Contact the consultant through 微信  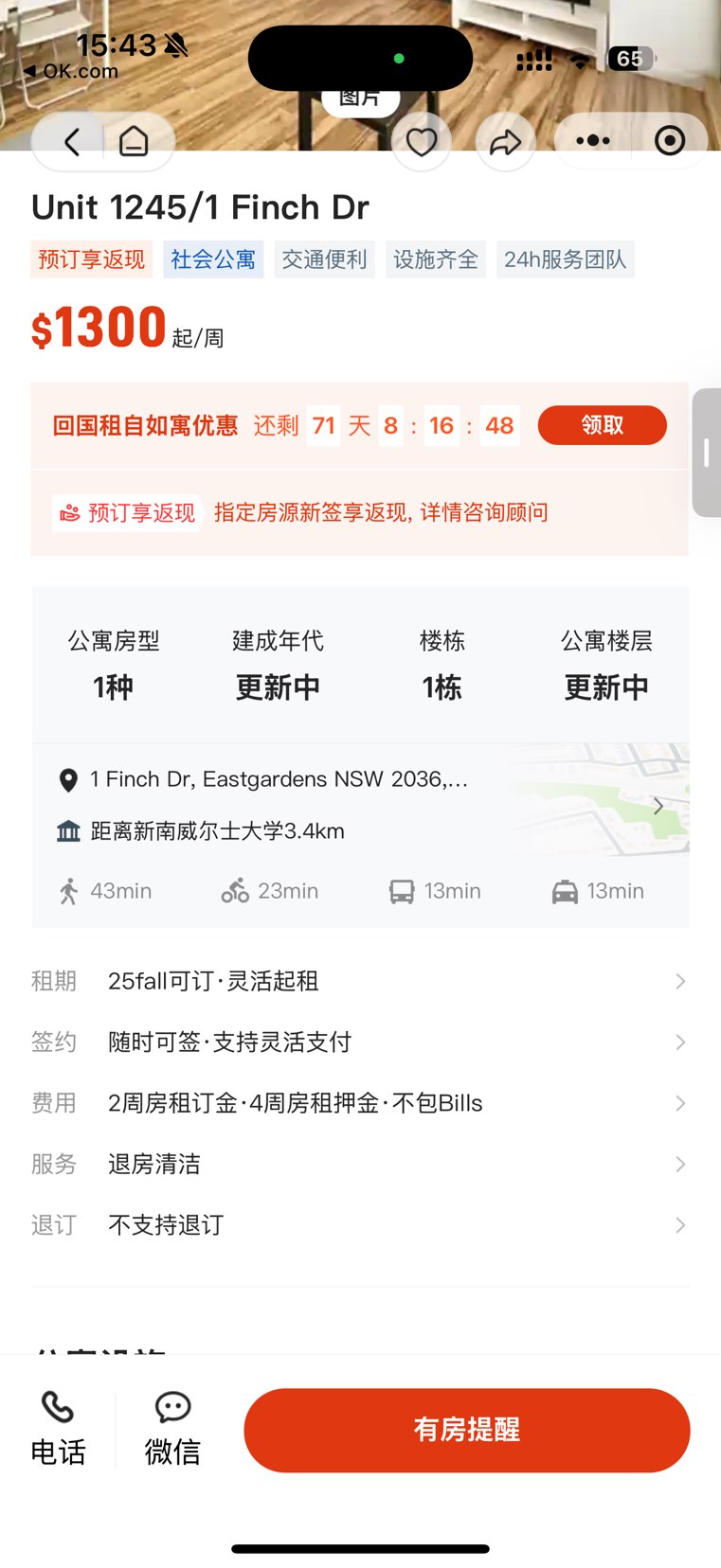pyautogui.click(x=172, y=1429)
